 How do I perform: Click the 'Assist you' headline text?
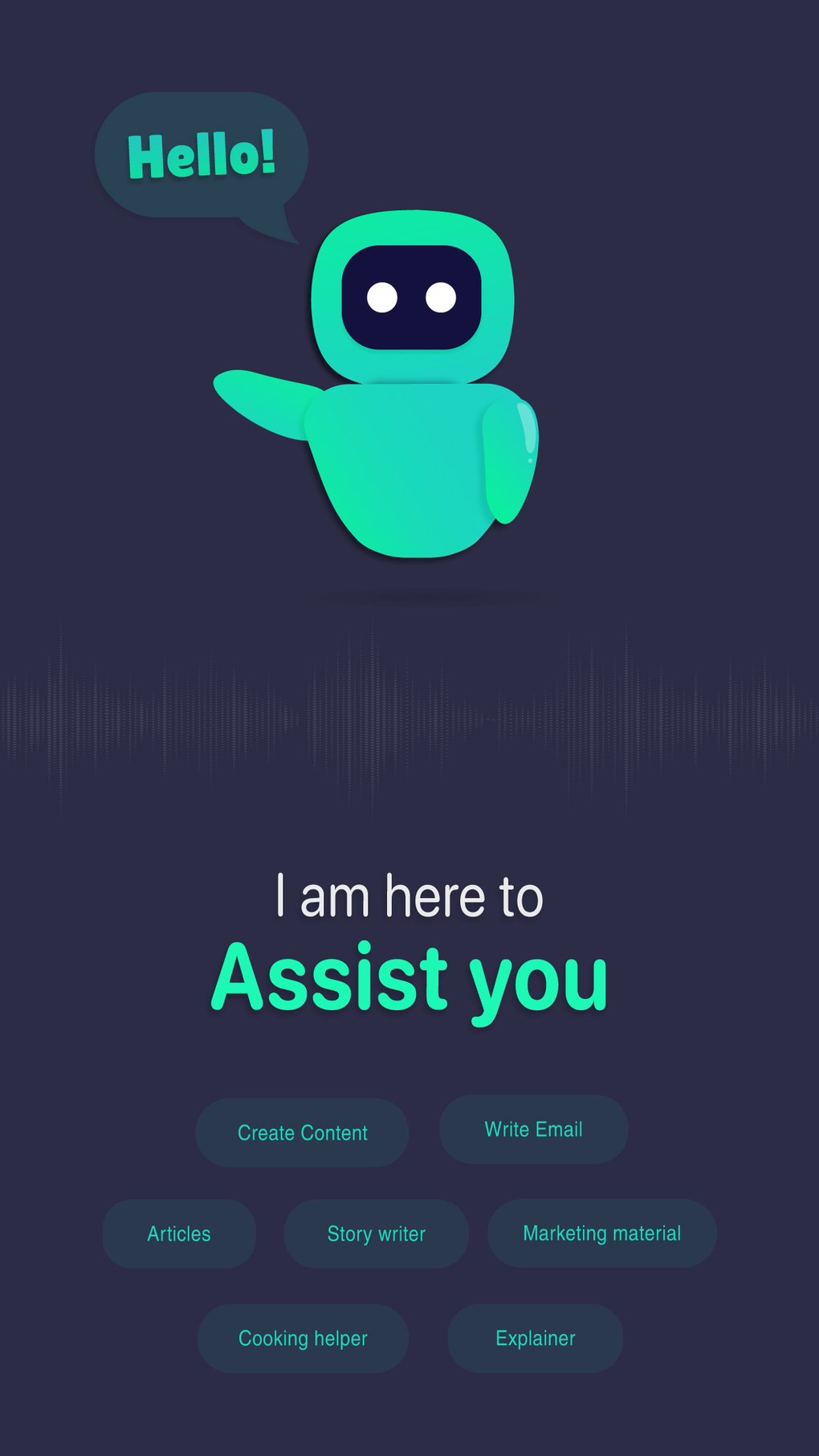coord(409,976)
